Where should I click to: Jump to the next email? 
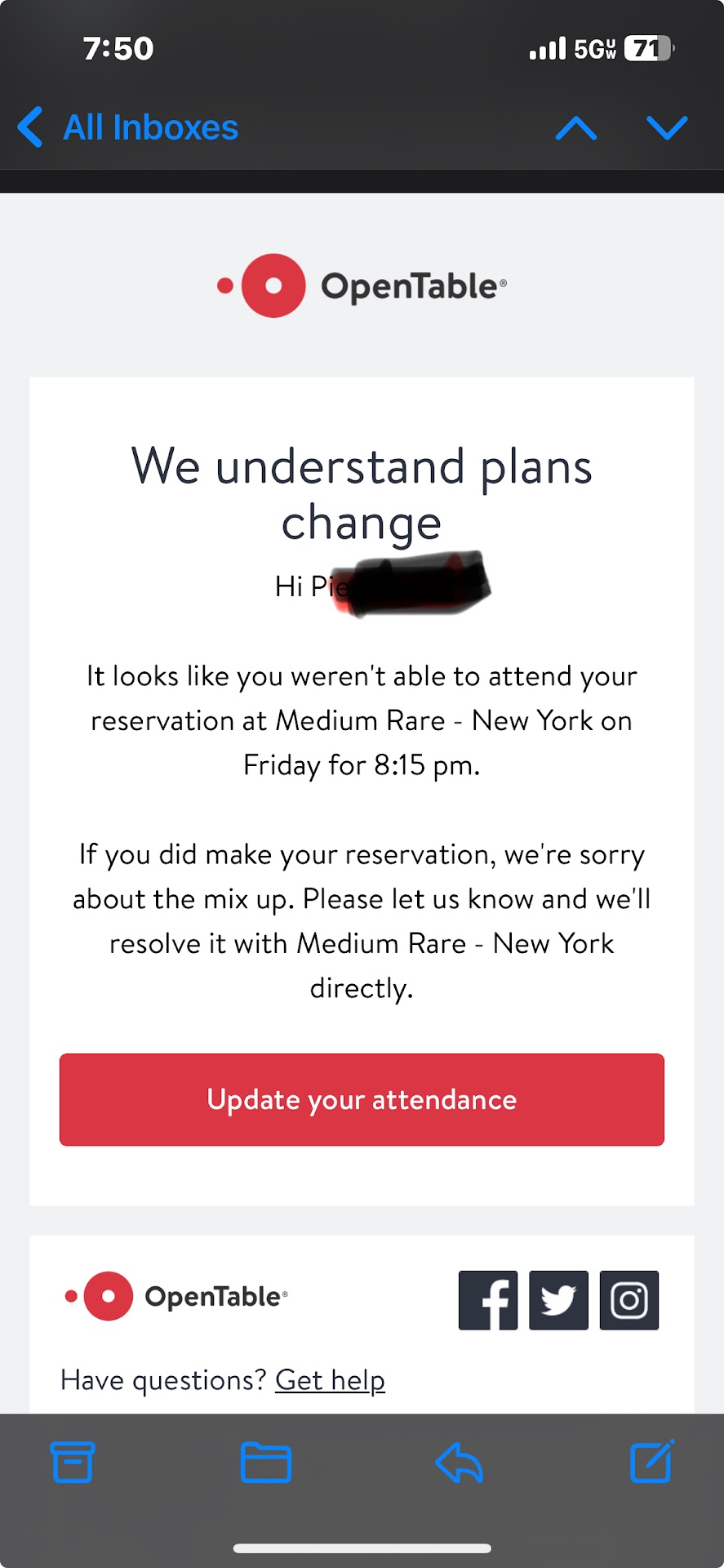[667, 128]
